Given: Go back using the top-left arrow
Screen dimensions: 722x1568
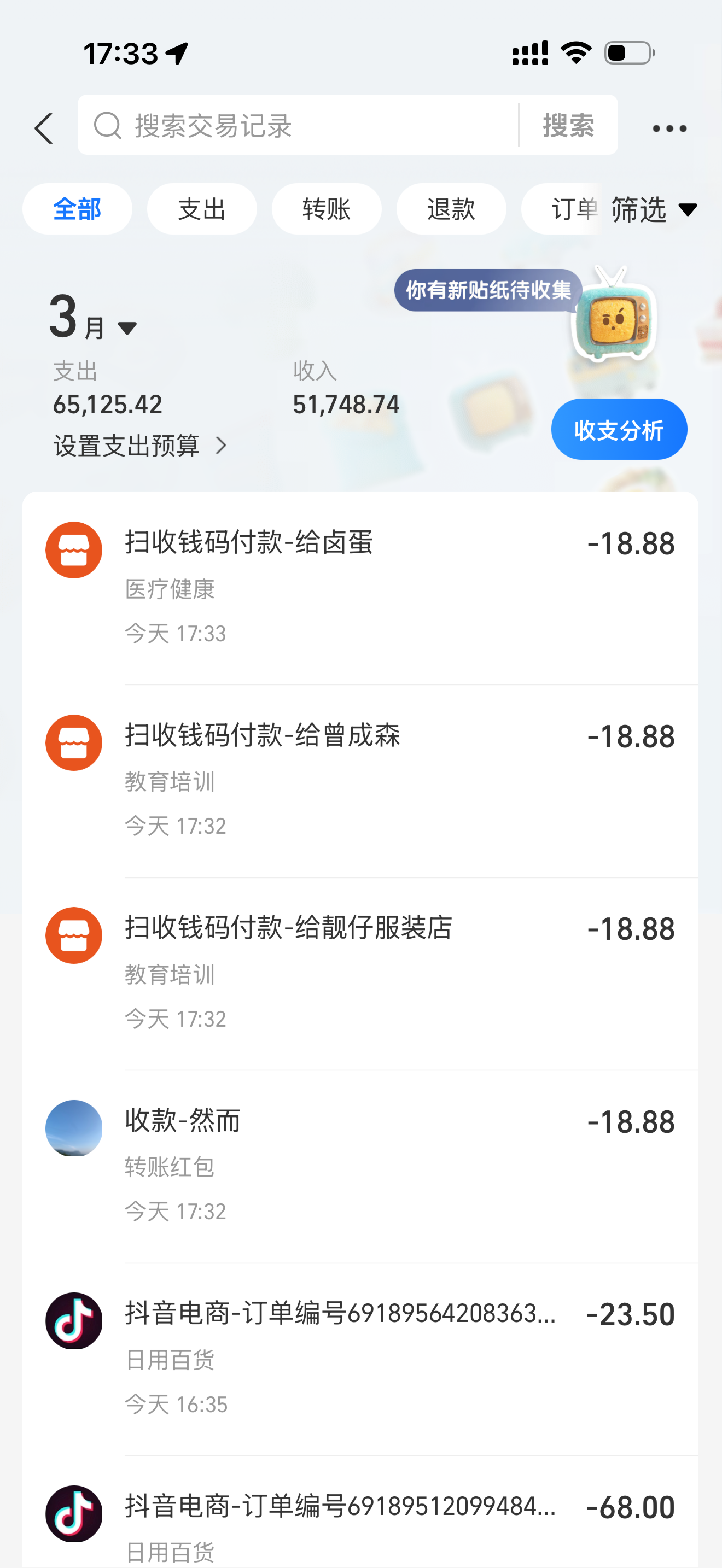Looking at the screenshot, I should 44,128.
